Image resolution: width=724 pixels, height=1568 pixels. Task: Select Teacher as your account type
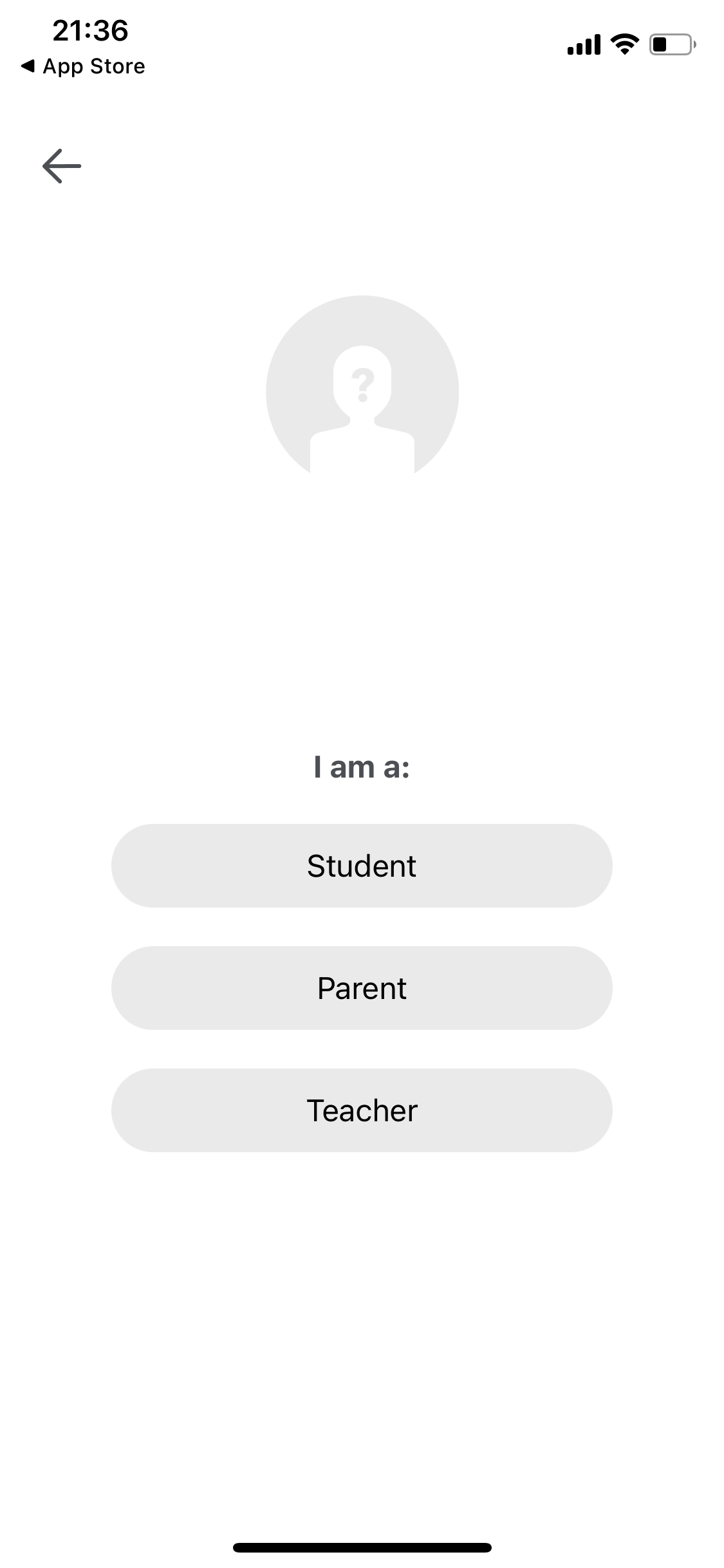[362, 1110]
